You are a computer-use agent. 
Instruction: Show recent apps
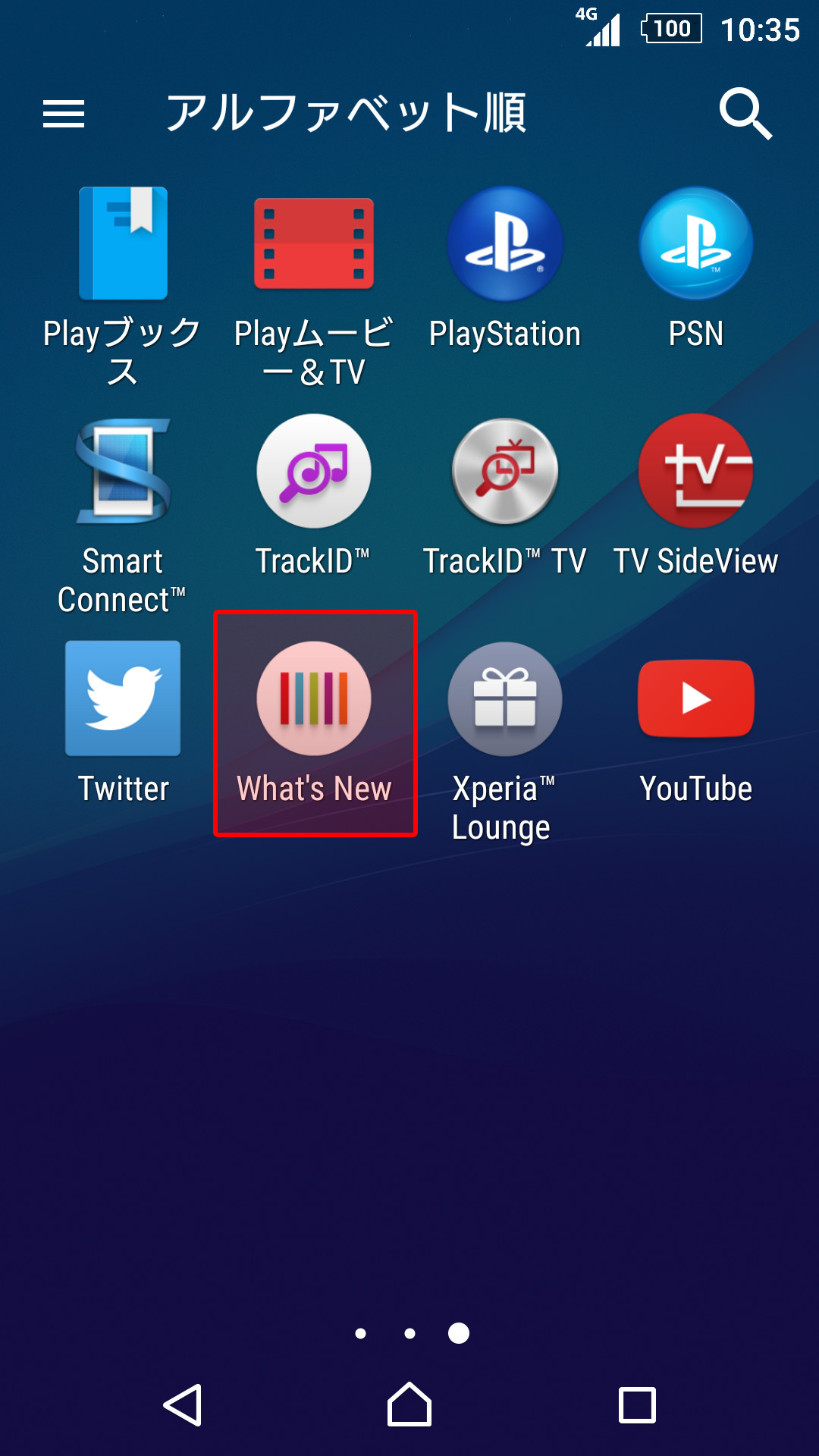pos(637,1405)
